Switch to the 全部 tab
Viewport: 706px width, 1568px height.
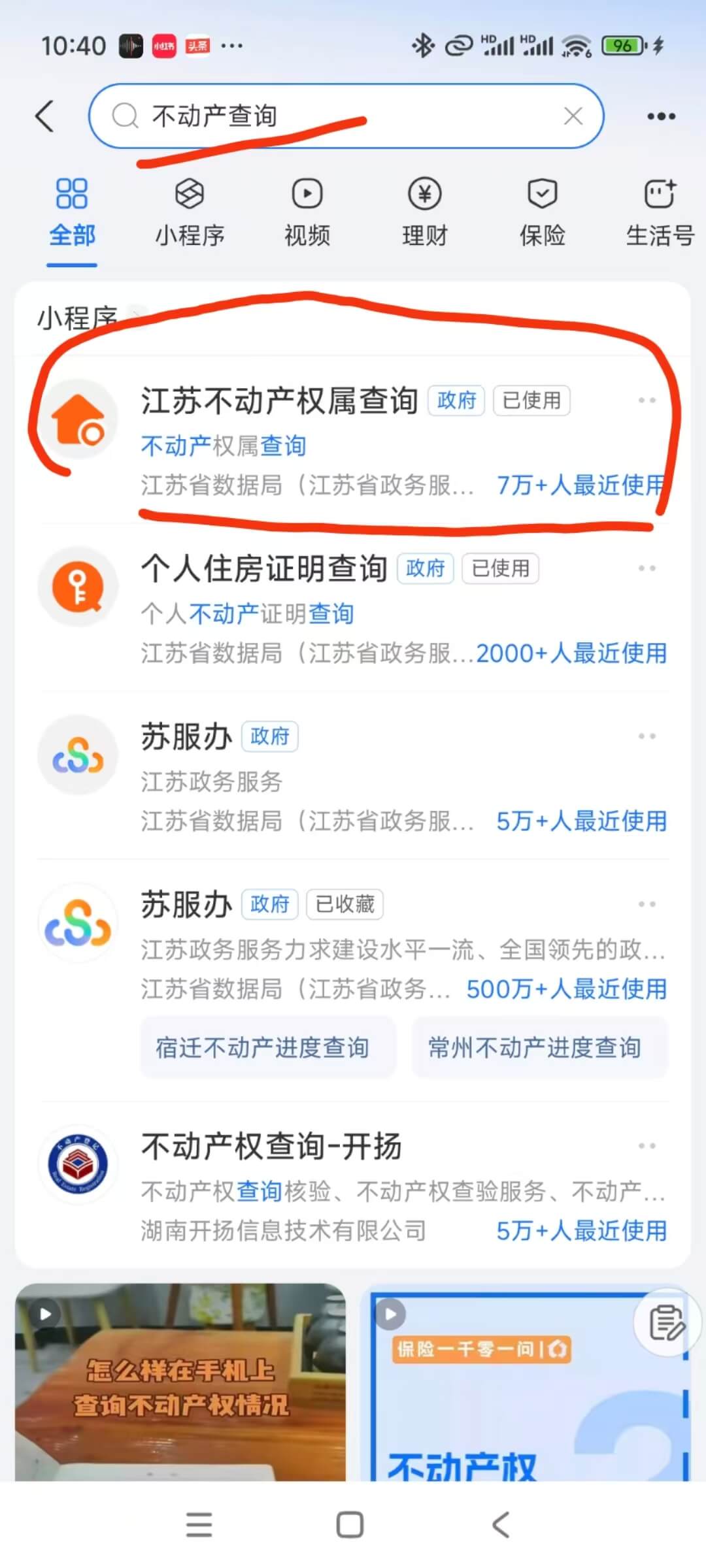tap(72, 212)
